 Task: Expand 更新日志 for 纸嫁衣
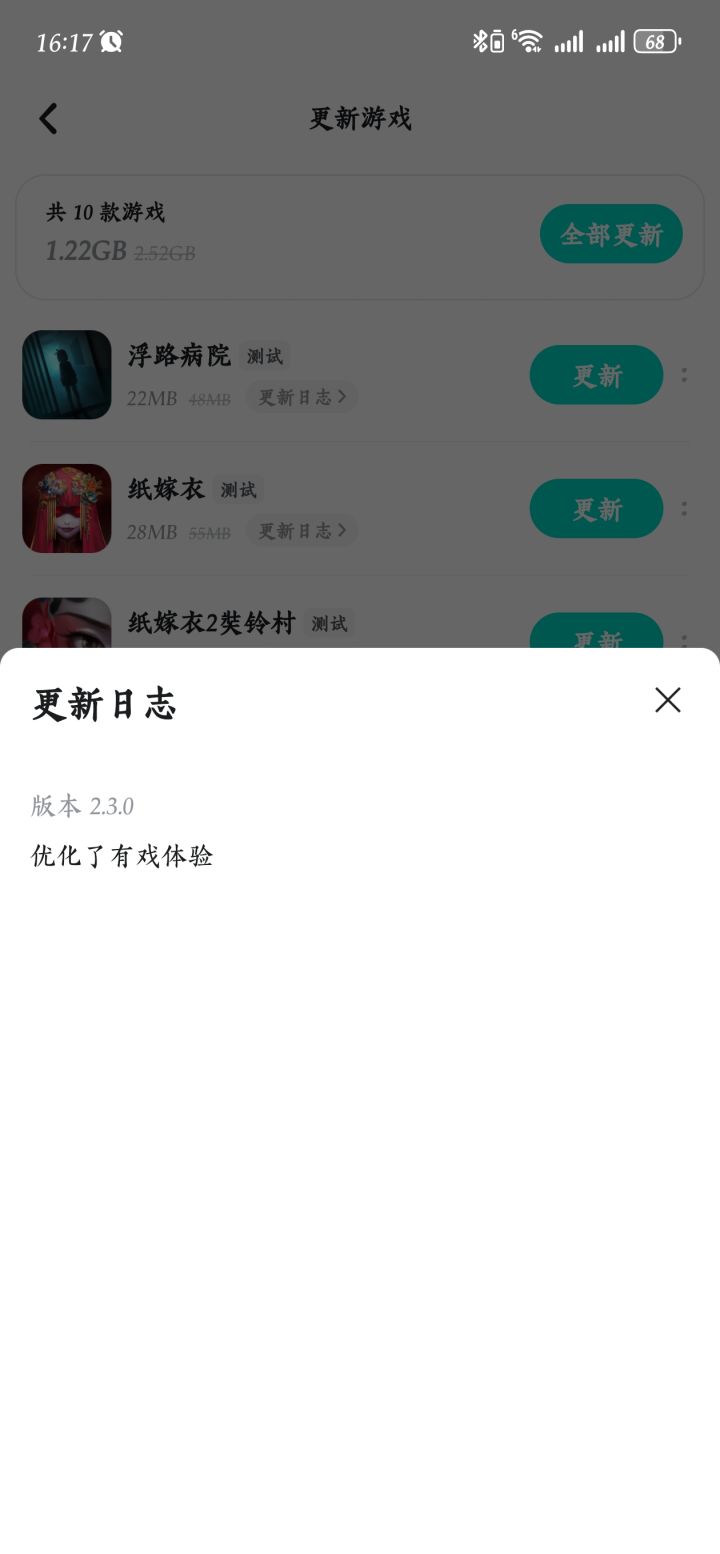click(x=302, y=531)
